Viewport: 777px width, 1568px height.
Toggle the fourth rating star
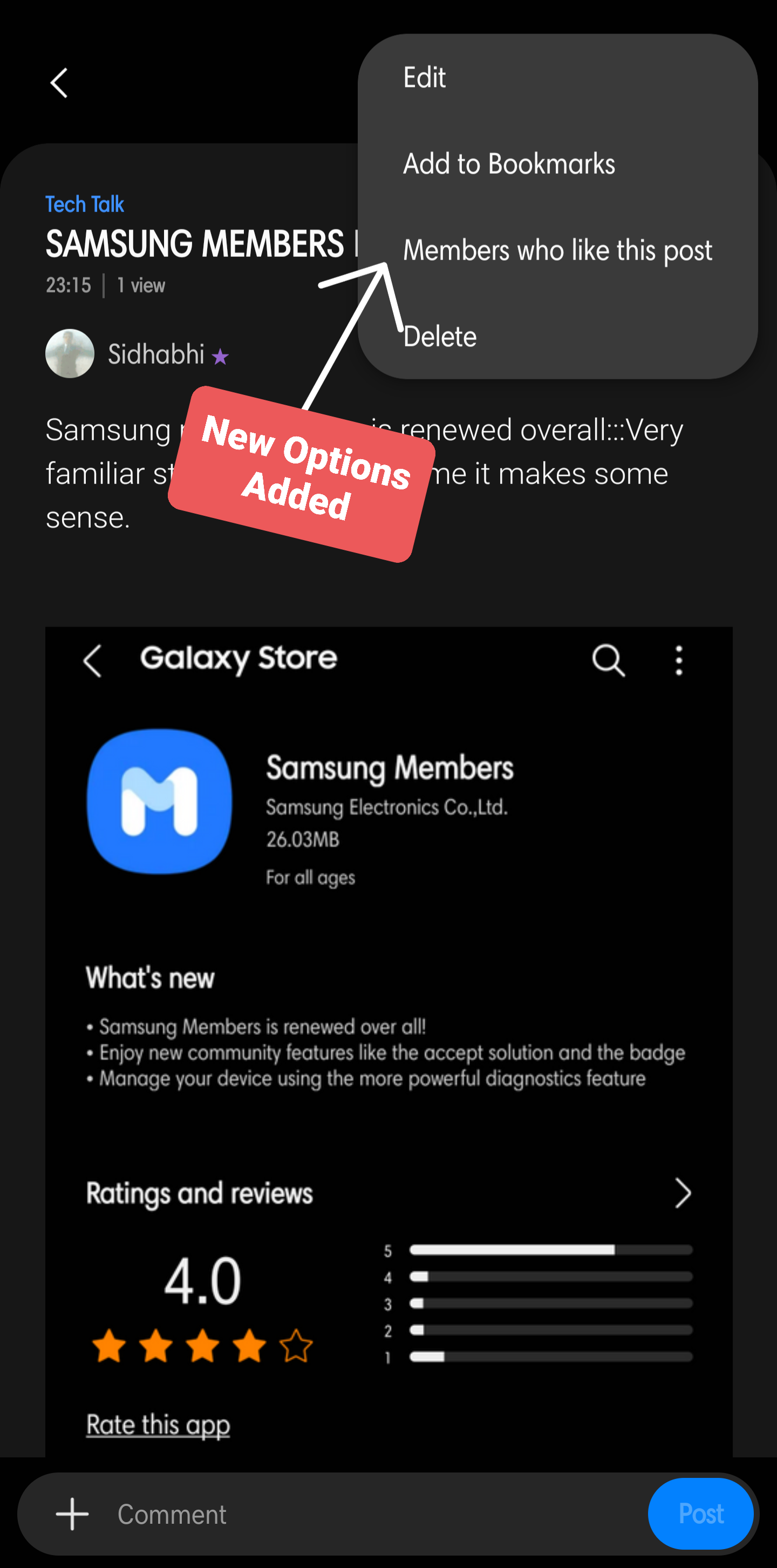(251, 1346)
